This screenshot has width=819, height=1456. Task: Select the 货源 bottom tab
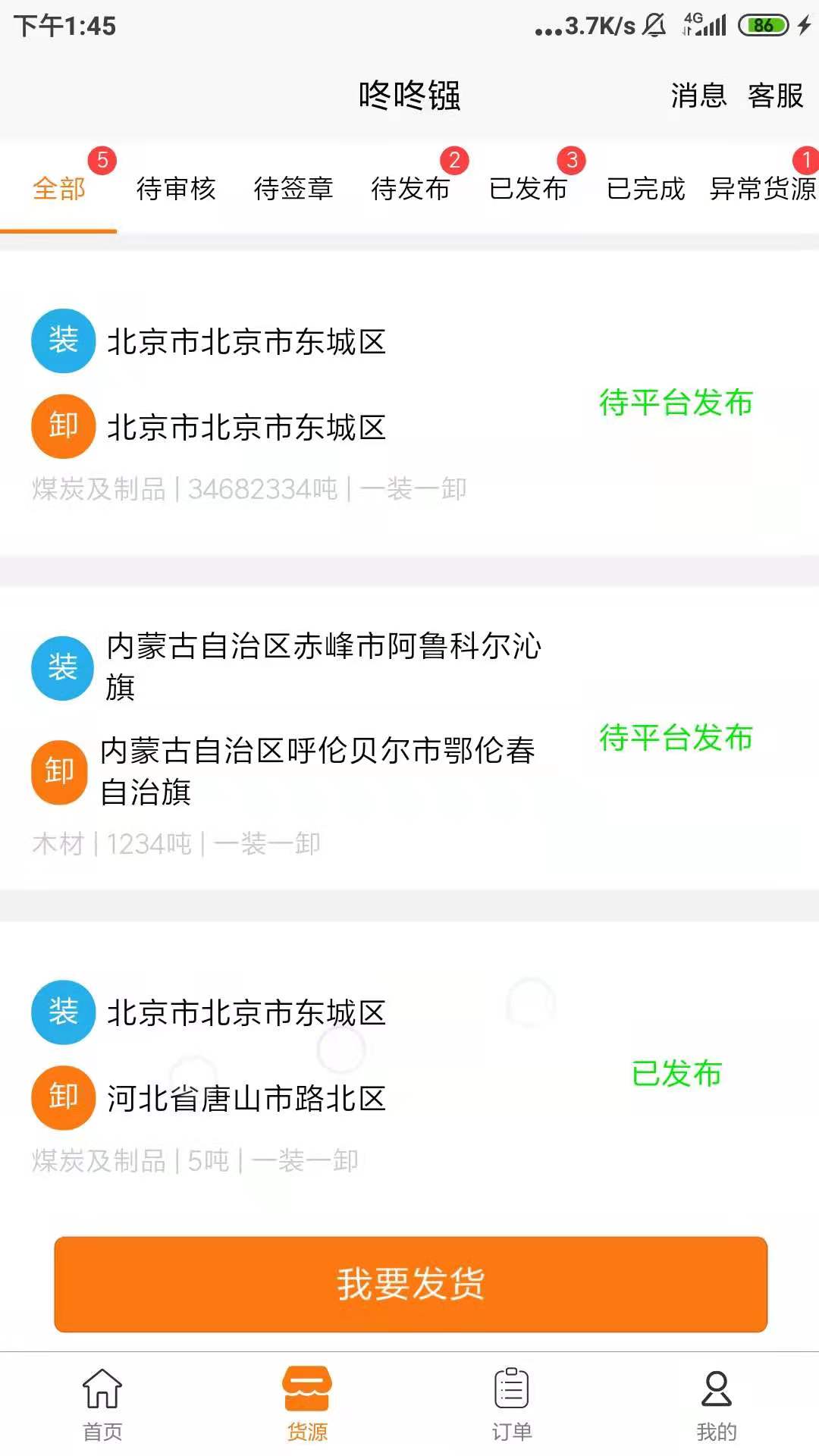pos(307,1403)
